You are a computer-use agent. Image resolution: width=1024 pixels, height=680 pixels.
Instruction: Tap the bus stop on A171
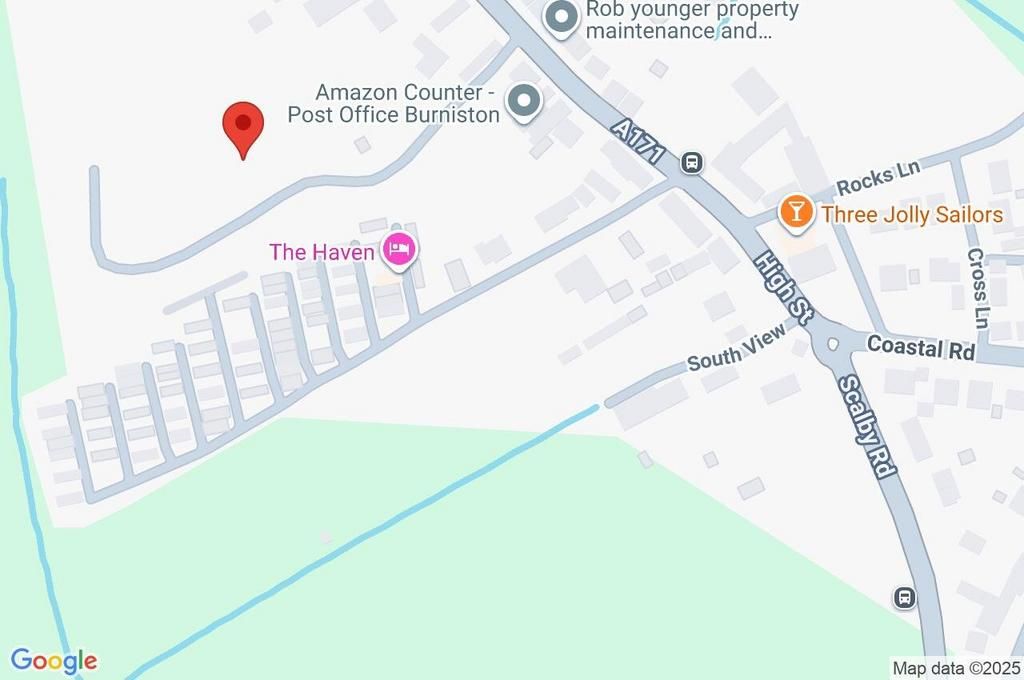point(691,162)
